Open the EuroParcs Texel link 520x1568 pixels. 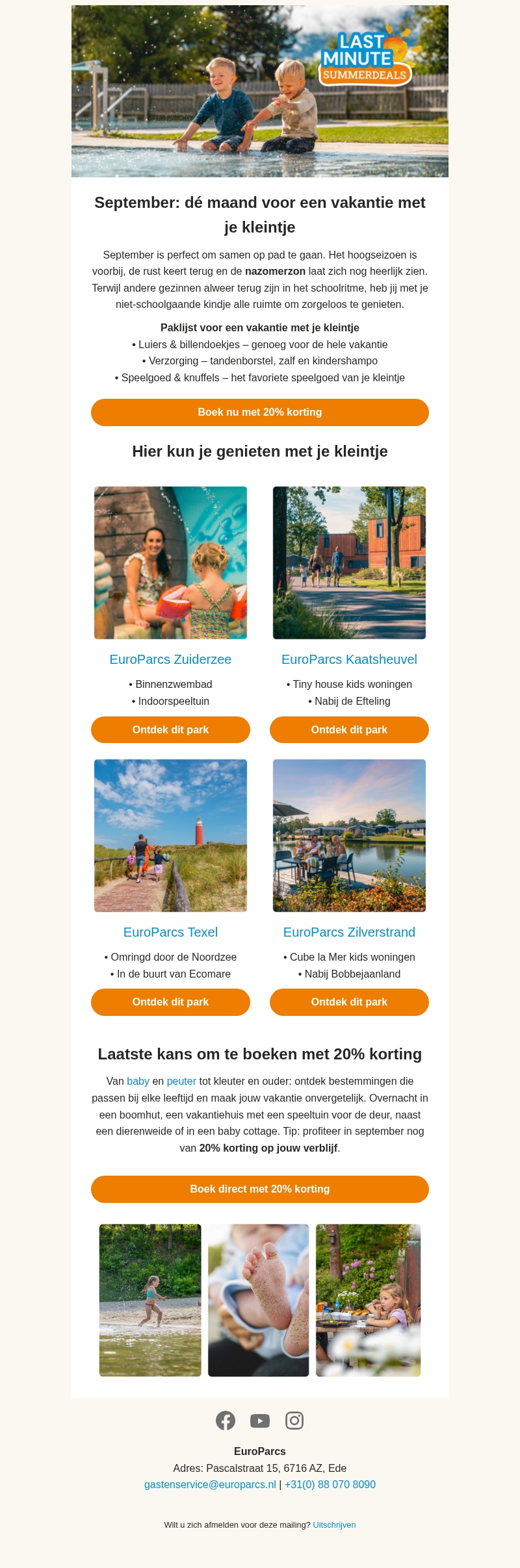point(170,932)
